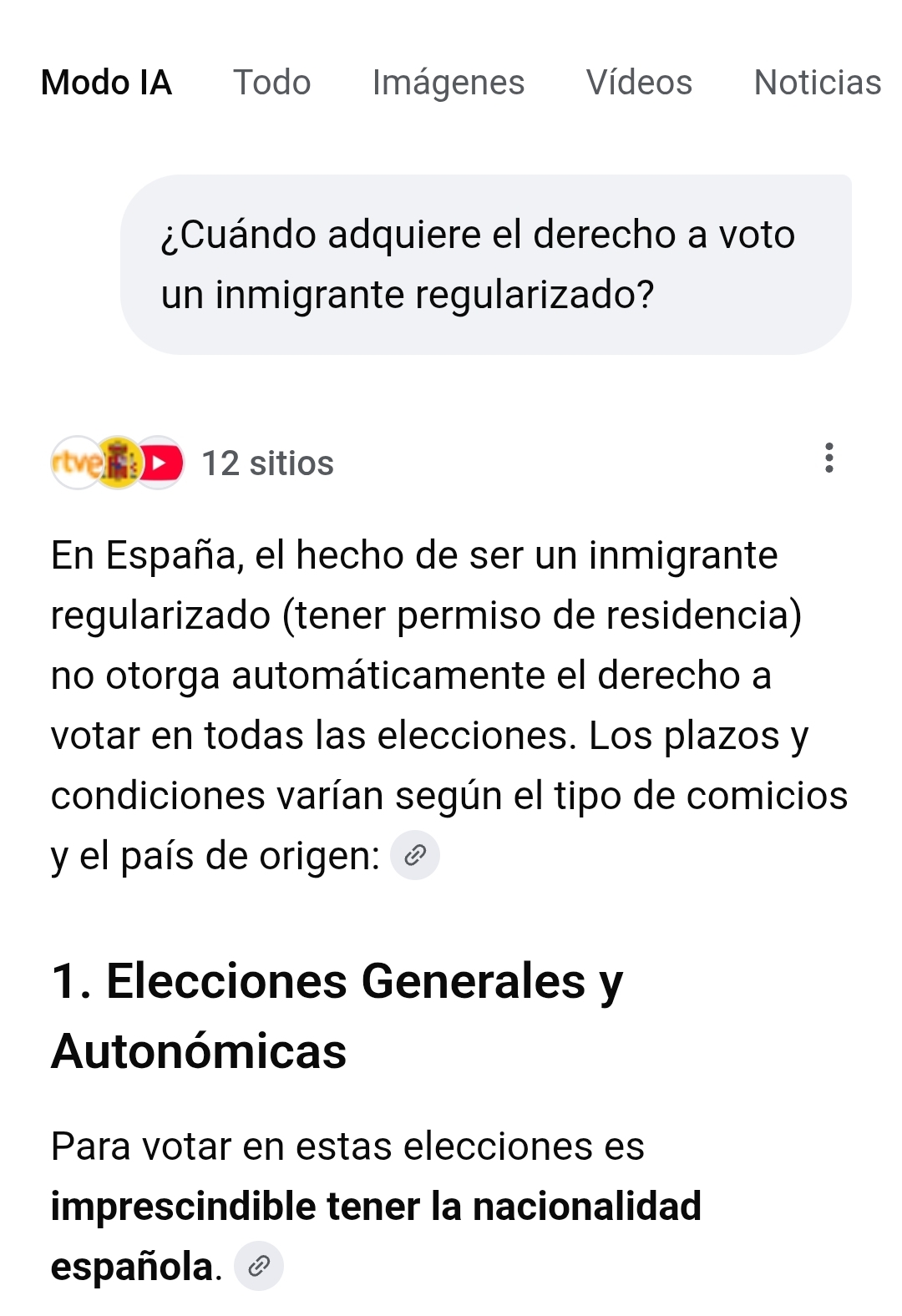Viewport: 902px width, 1316px height.
Task: Open the three-dot overflow menu
Action: [829, 458]
